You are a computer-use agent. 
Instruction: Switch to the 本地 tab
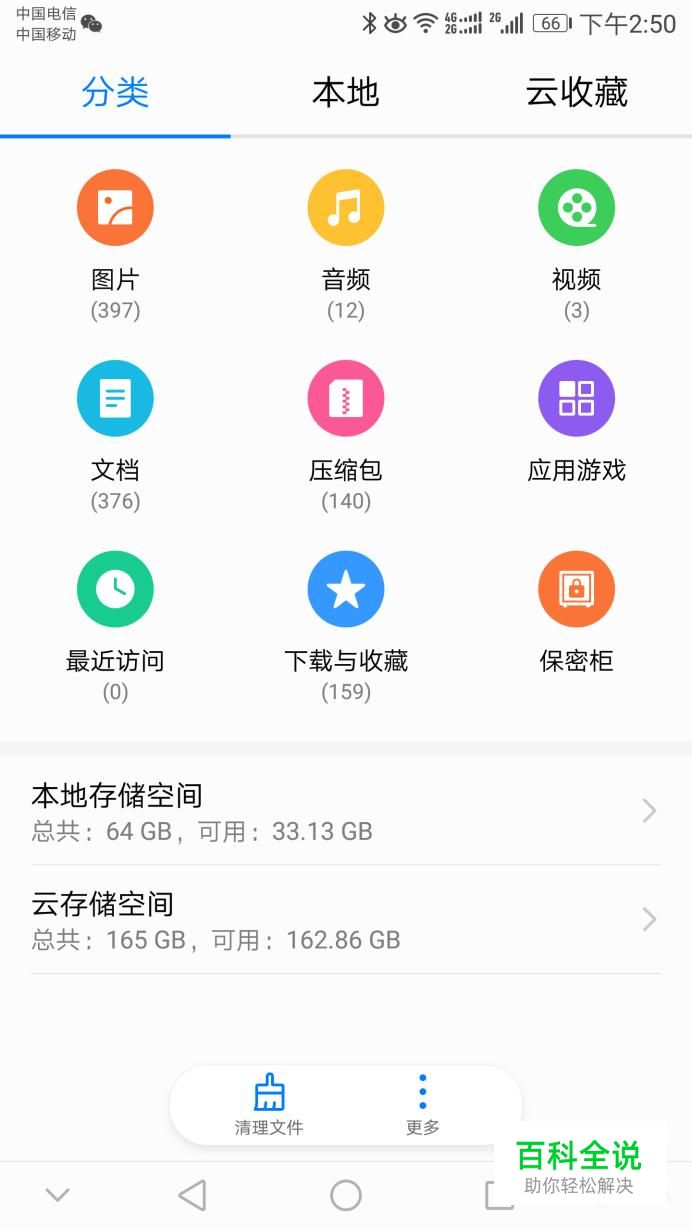pos(345,92)
